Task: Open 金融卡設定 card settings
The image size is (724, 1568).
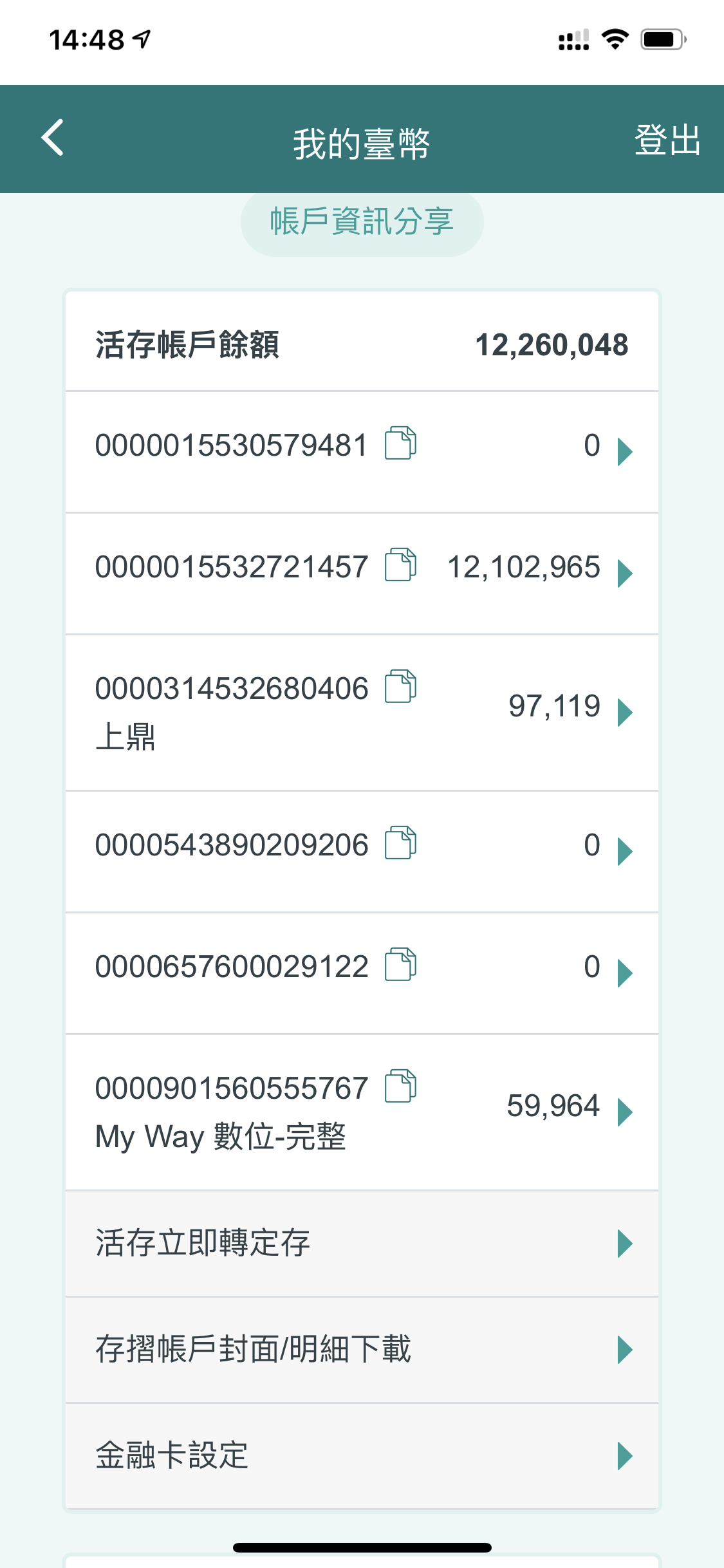Action: (362, 1455)
